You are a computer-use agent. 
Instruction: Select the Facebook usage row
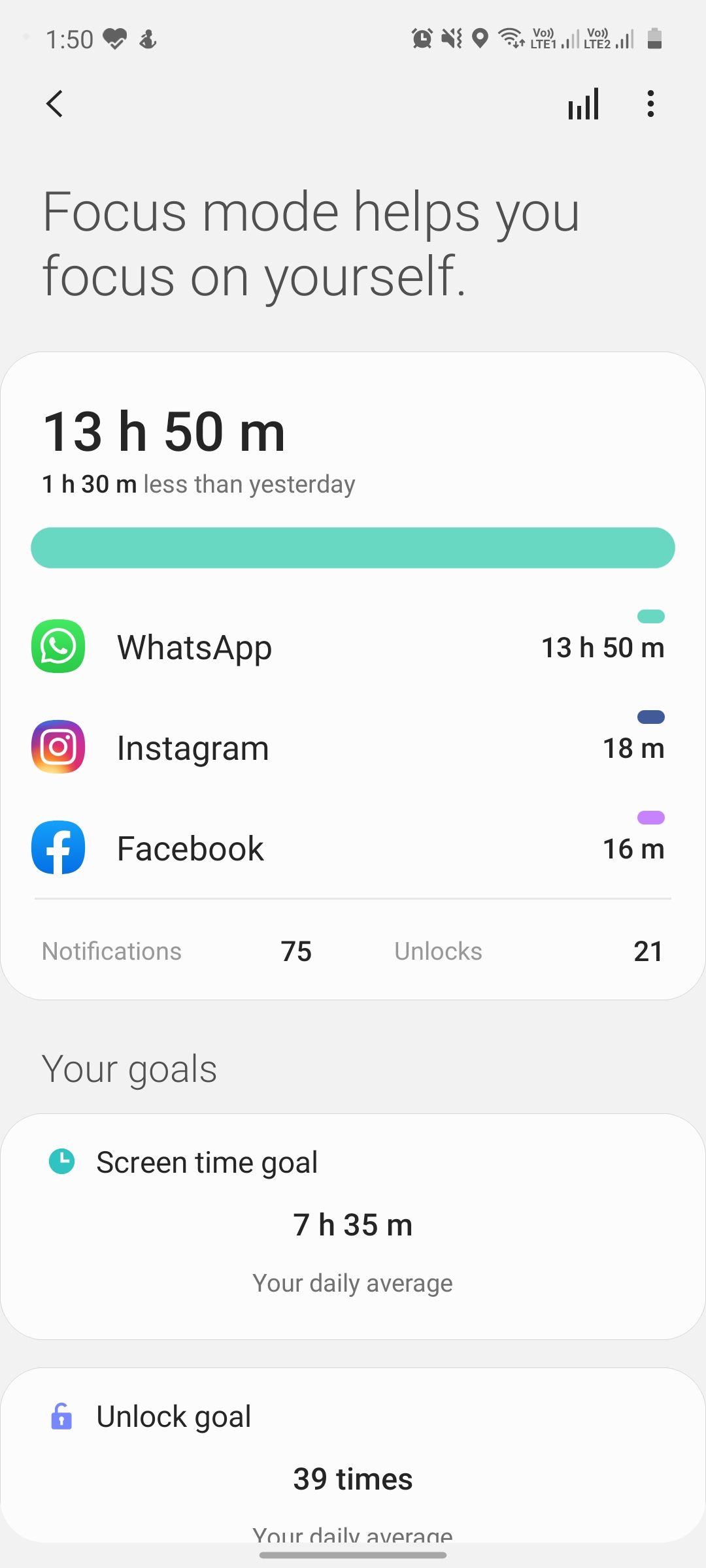tap(353, 848)
